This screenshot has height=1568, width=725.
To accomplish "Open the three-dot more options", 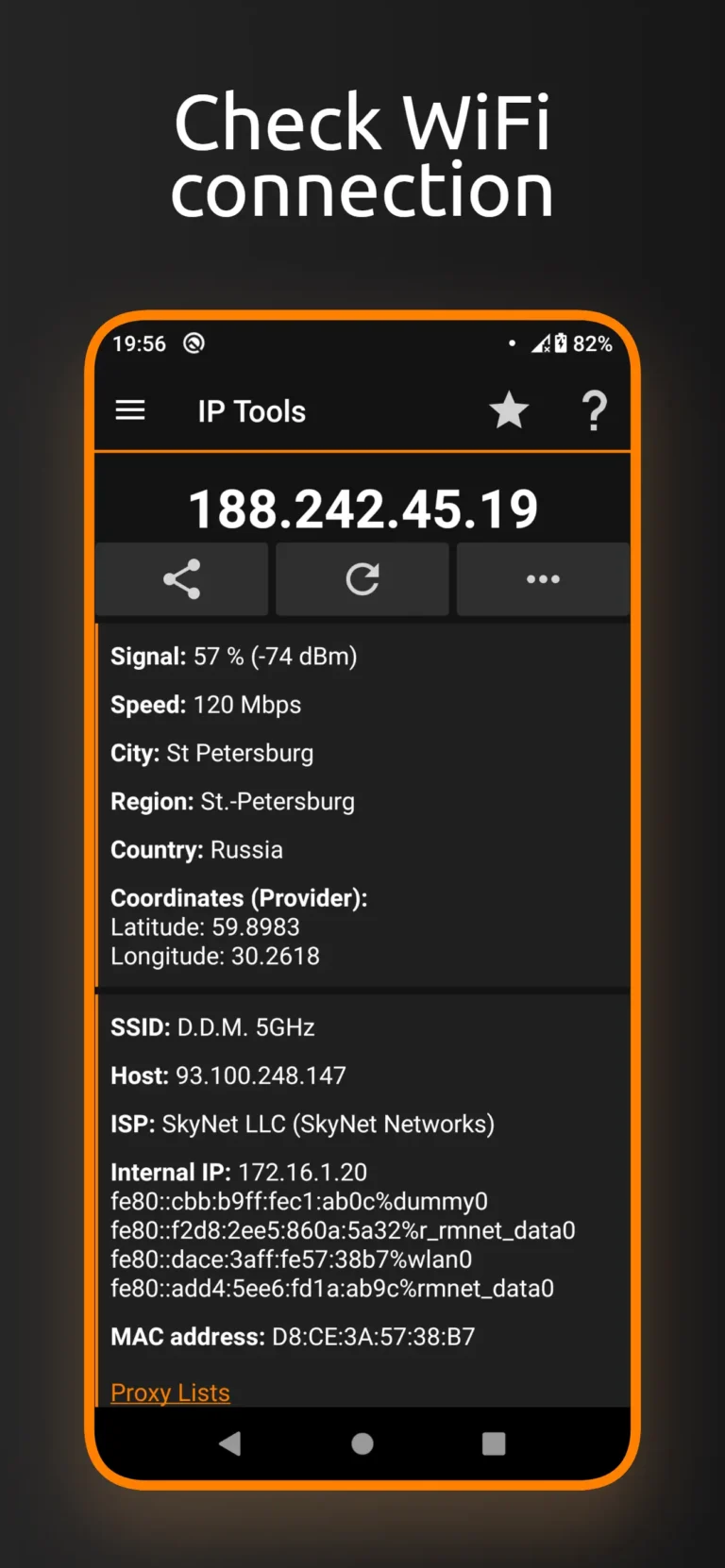I will (x=543, y=579).
